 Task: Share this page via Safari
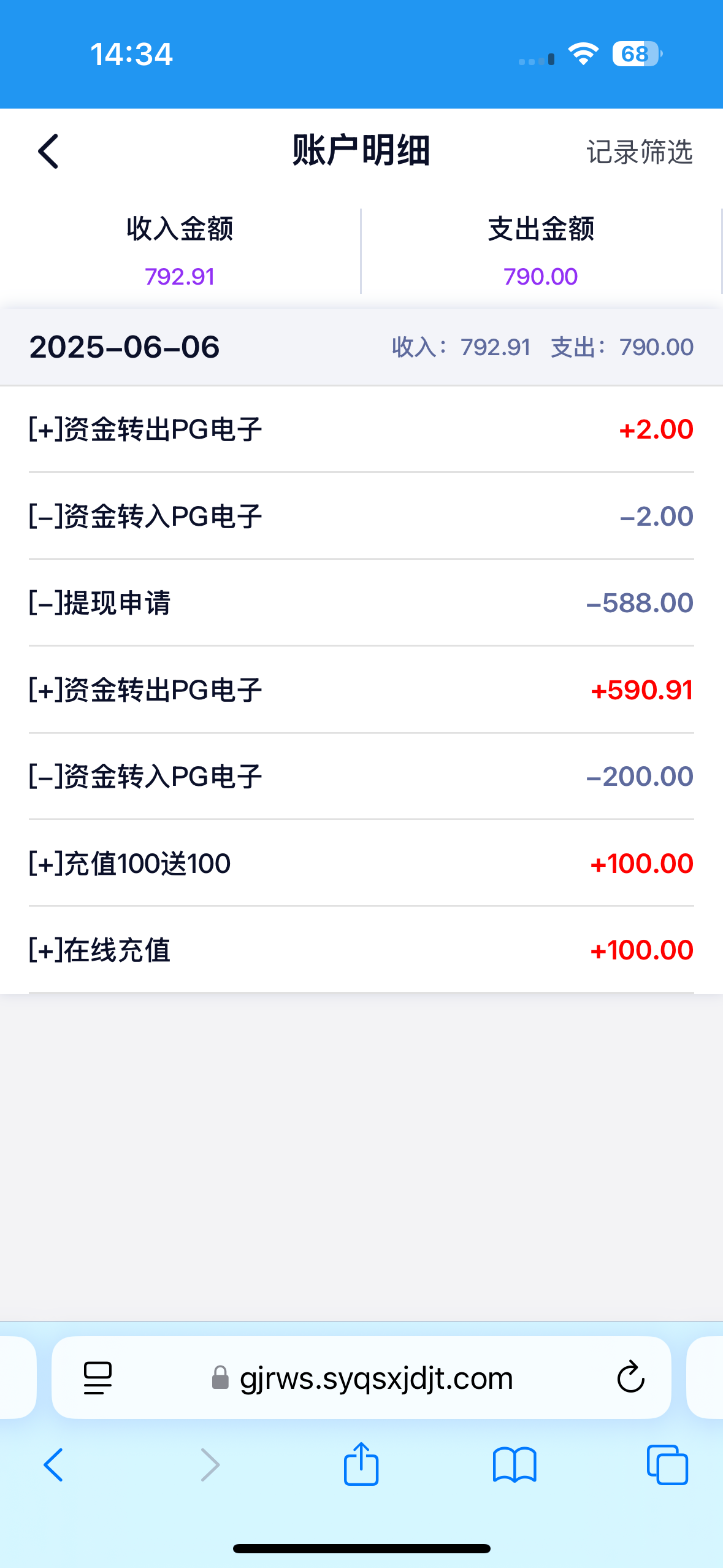click(361, 1465)
